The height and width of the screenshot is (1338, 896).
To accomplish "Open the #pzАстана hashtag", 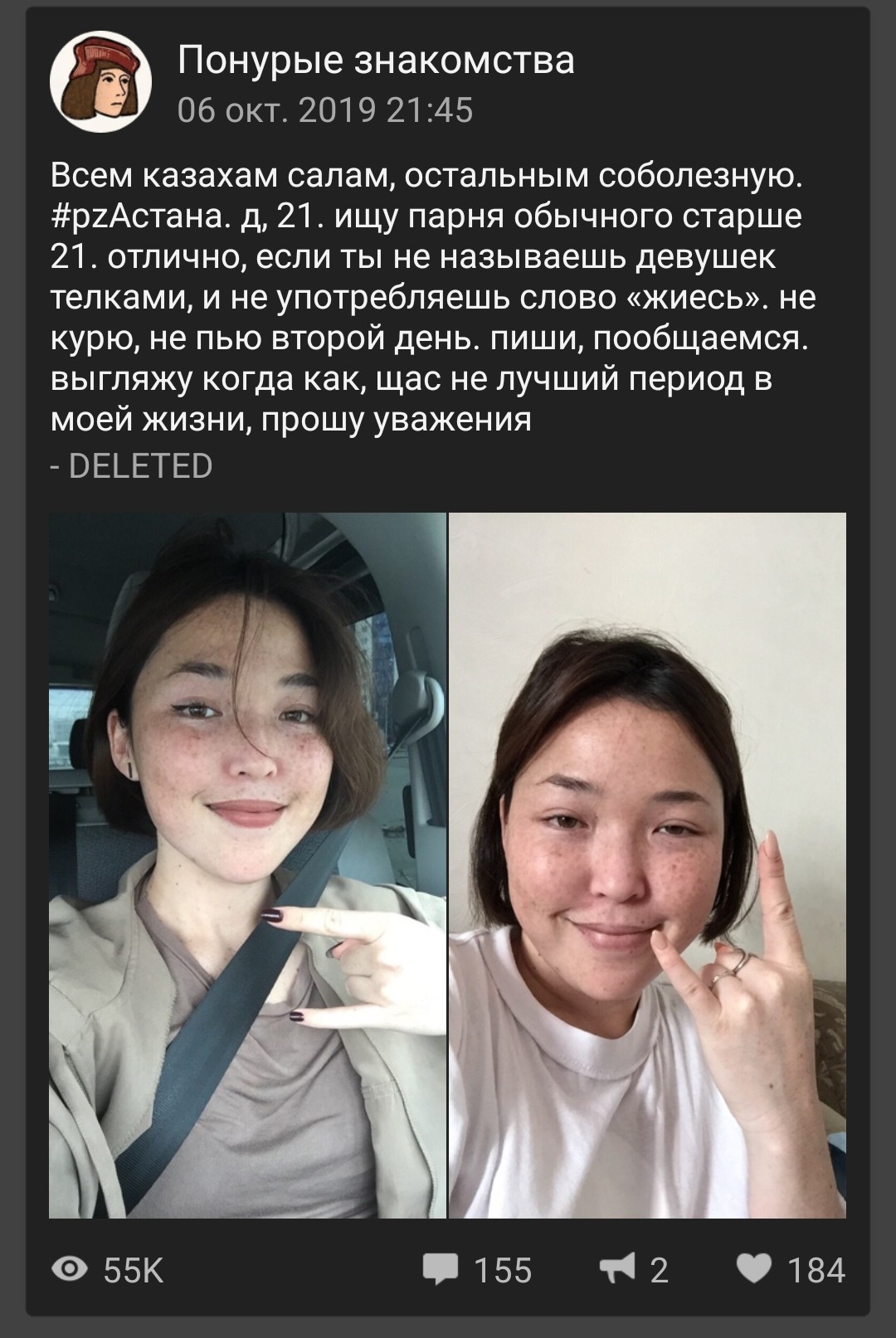I will [137, 217].
